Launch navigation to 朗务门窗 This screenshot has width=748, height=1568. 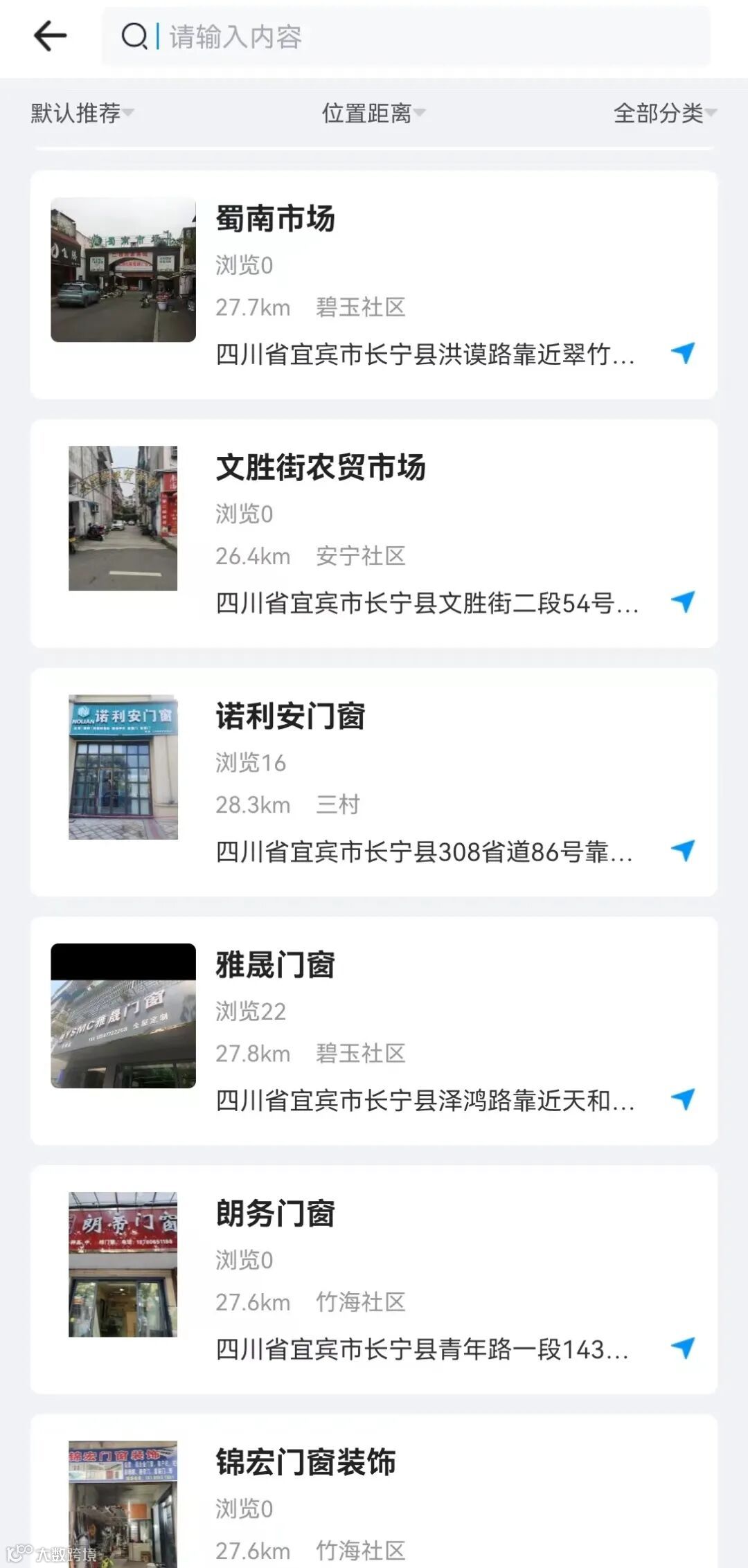pos(683,1347)
